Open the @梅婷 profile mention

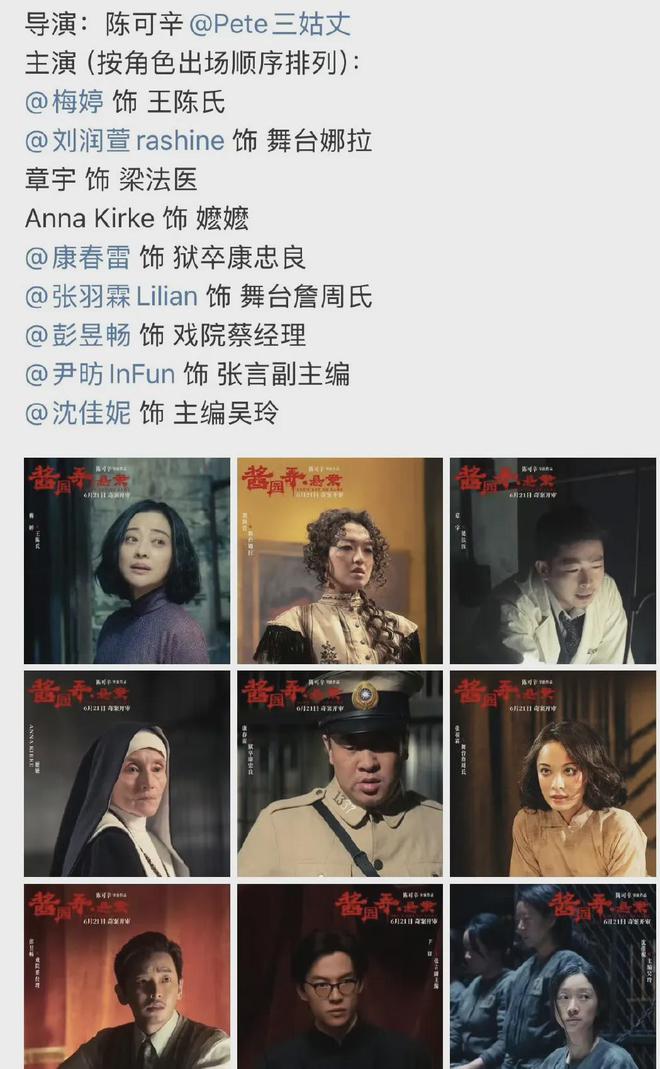click(x=64, y=102)
